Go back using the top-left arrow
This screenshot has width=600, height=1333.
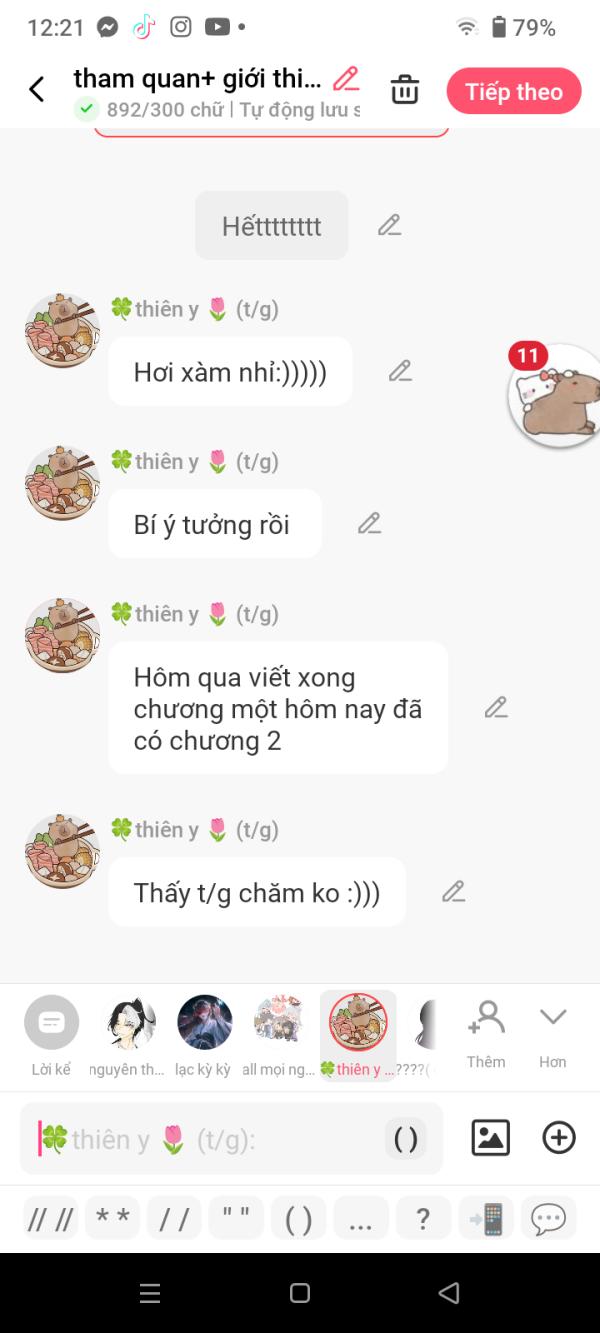click(37, 90)
